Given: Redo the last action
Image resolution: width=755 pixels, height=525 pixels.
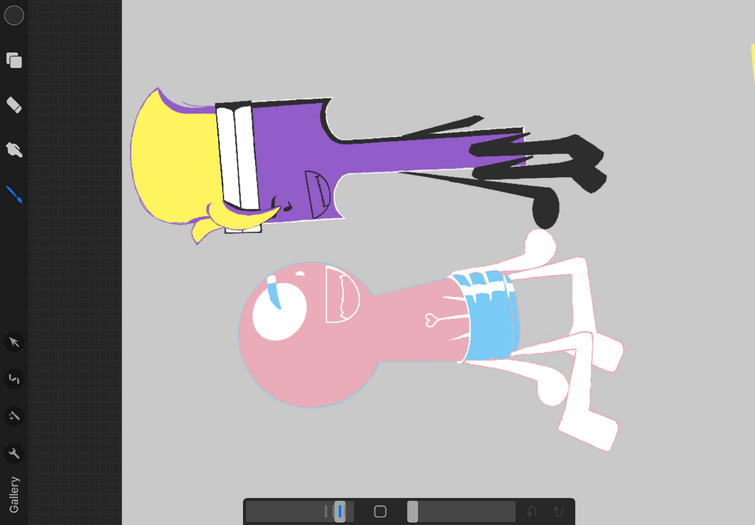Looking at the screenshot, I should [558, 511].
